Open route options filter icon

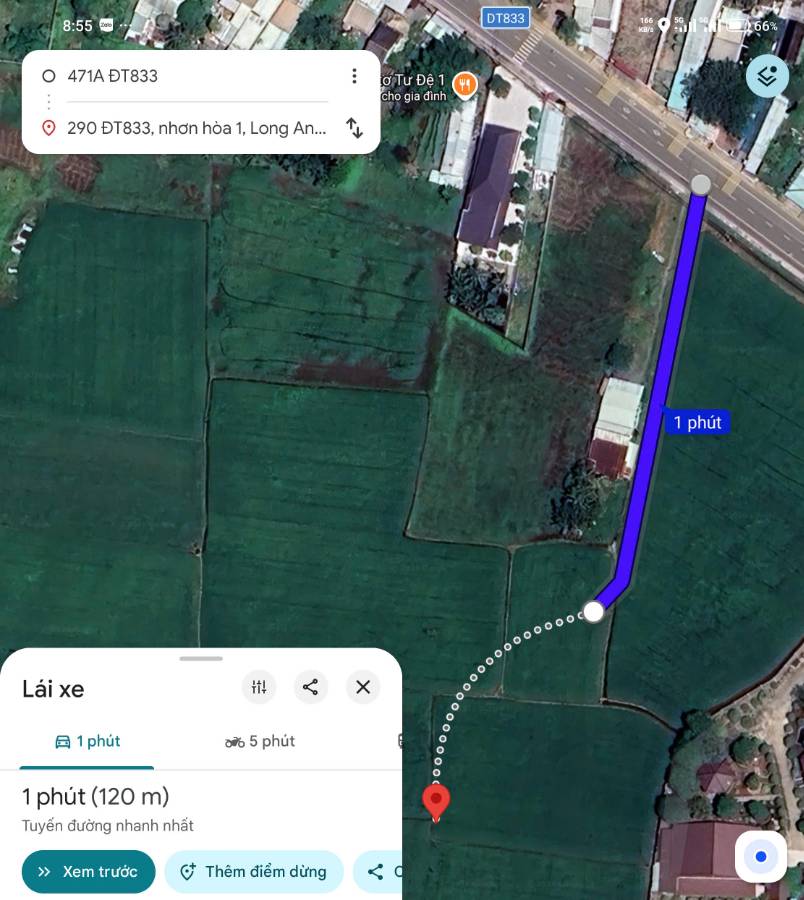(259, 686)
